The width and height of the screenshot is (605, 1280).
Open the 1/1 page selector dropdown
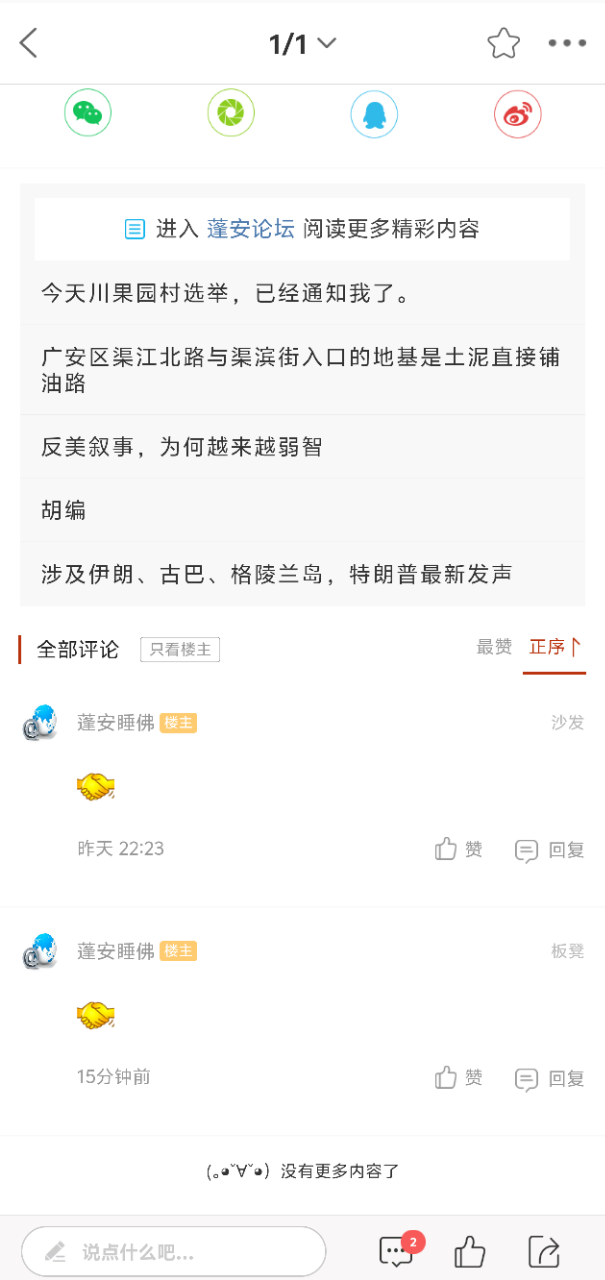coord(302,43)
